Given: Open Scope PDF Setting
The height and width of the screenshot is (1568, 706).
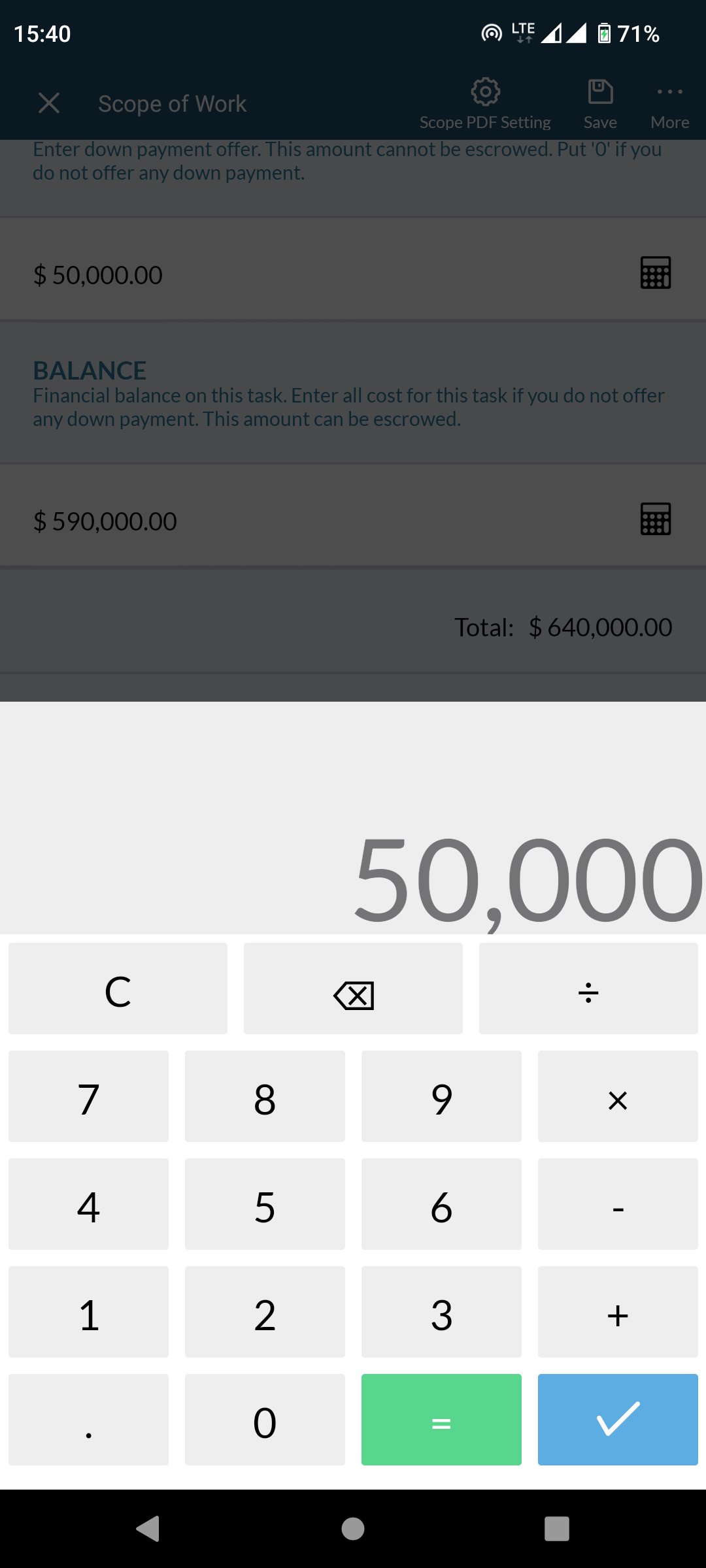Looking at the screenshot, I should pyautogui.click(x=485, y=103).
